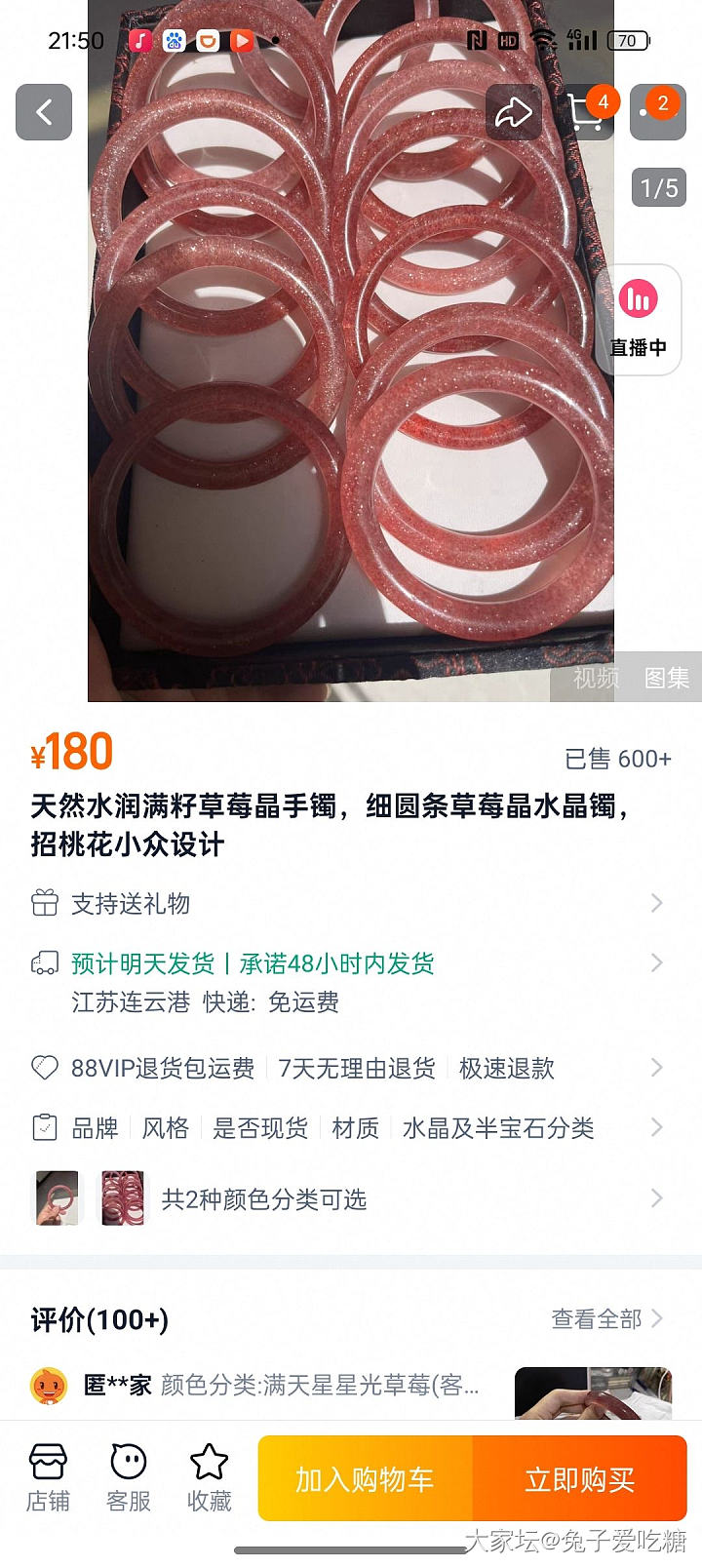The height and width of the screenshot is (1568, 702).
Task: Enter the live stream 直播中
Action: point(639,319)
